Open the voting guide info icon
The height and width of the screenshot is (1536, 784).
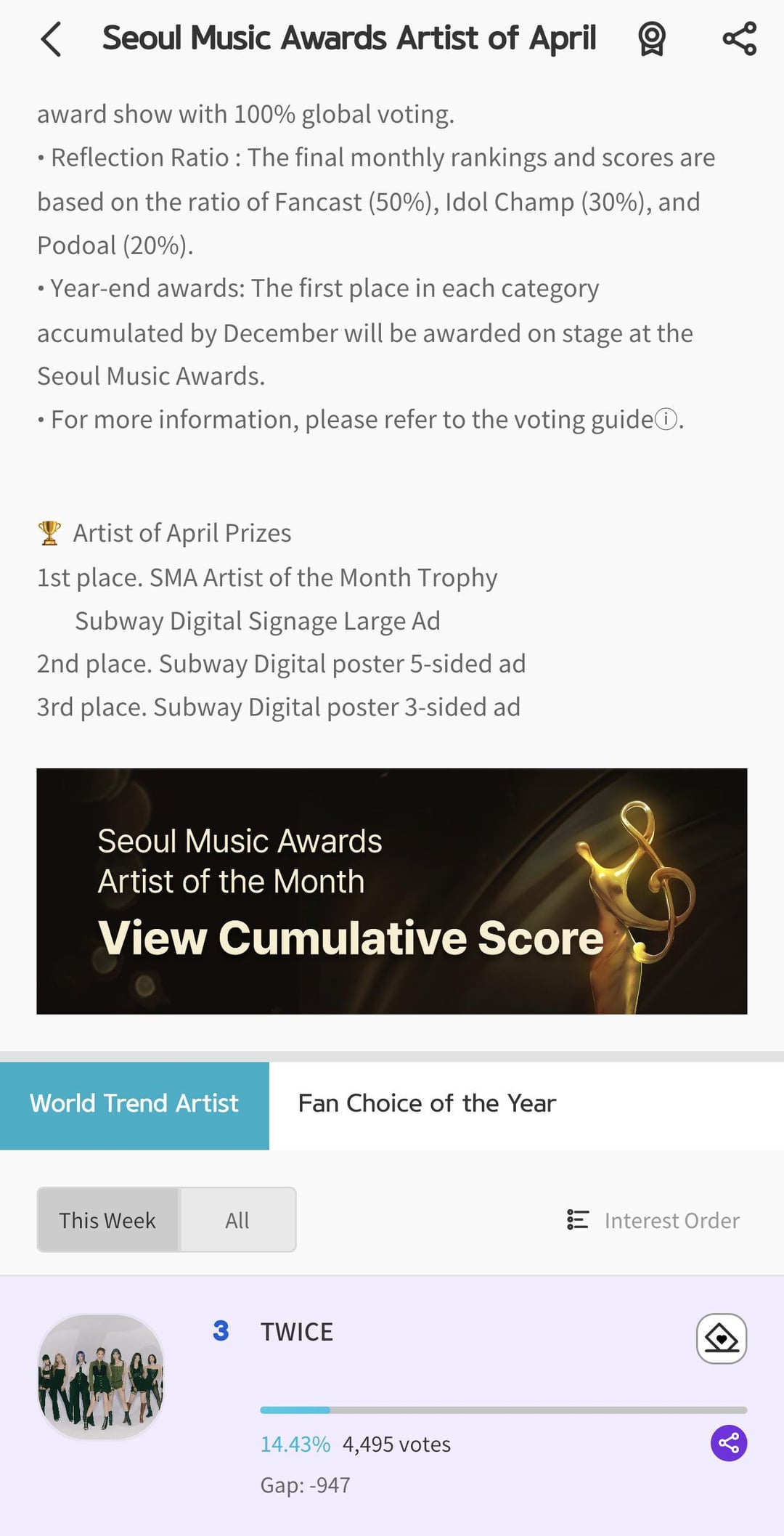pyautogui.click(x=666, y=419)
